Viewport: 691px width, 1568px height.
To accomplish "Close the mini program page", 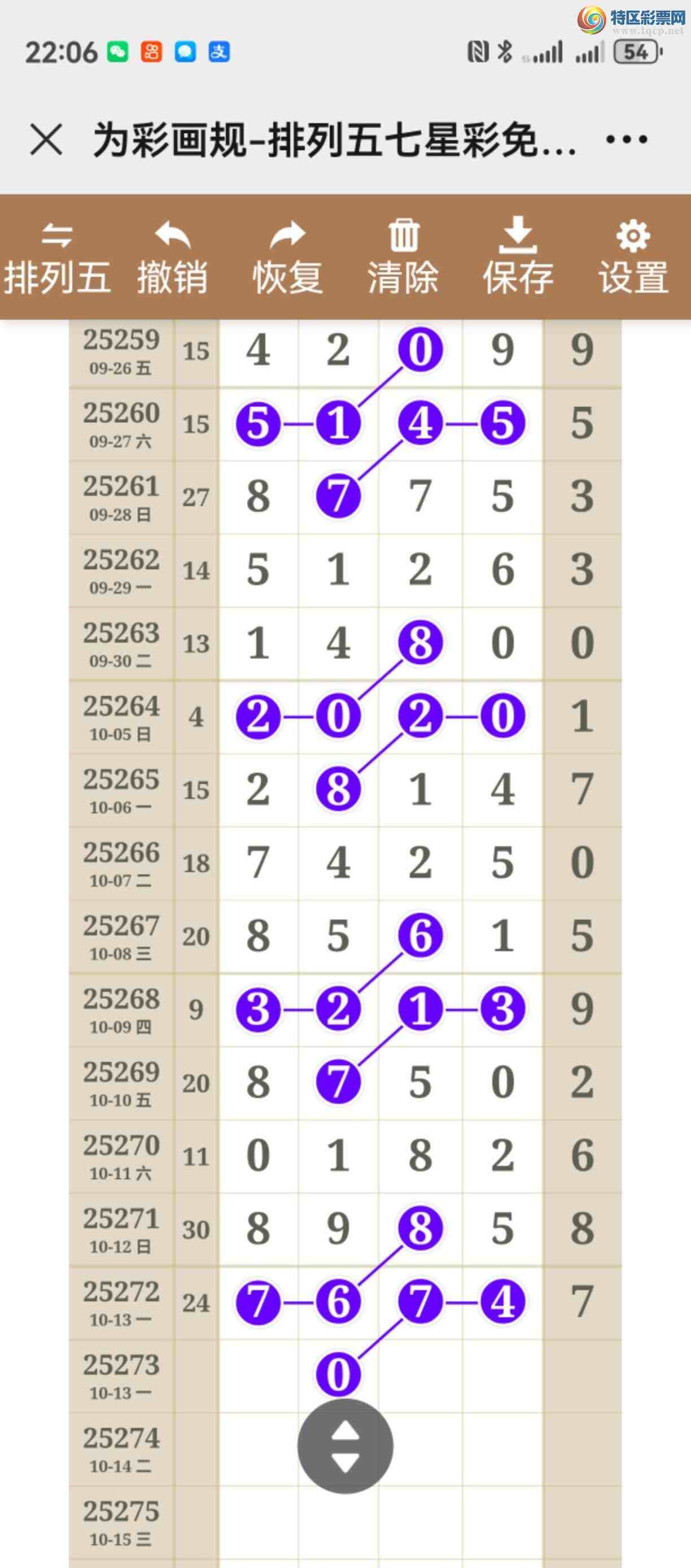I will click(46, 140).
